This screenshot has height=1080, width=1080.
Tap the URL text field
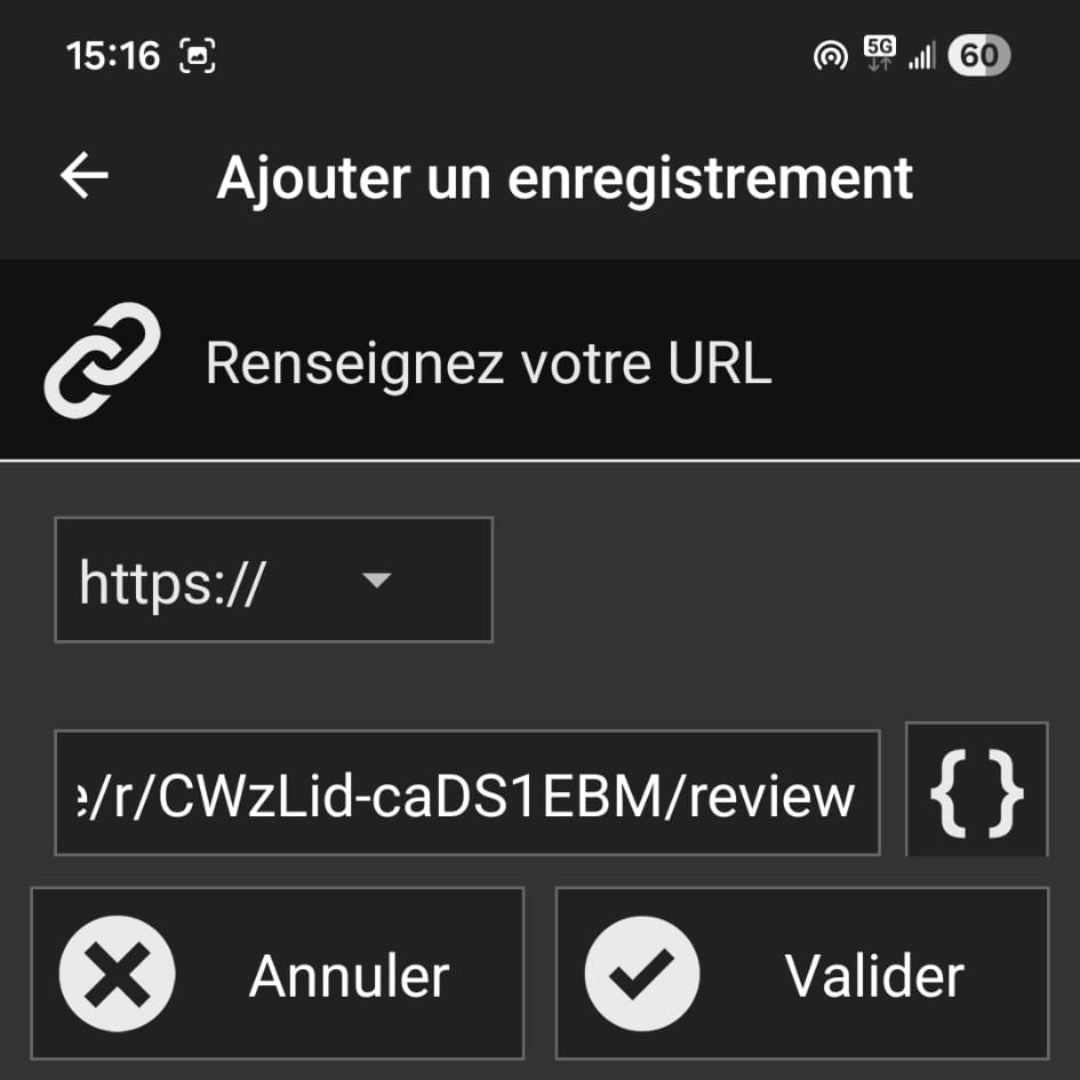click(467, 793)
